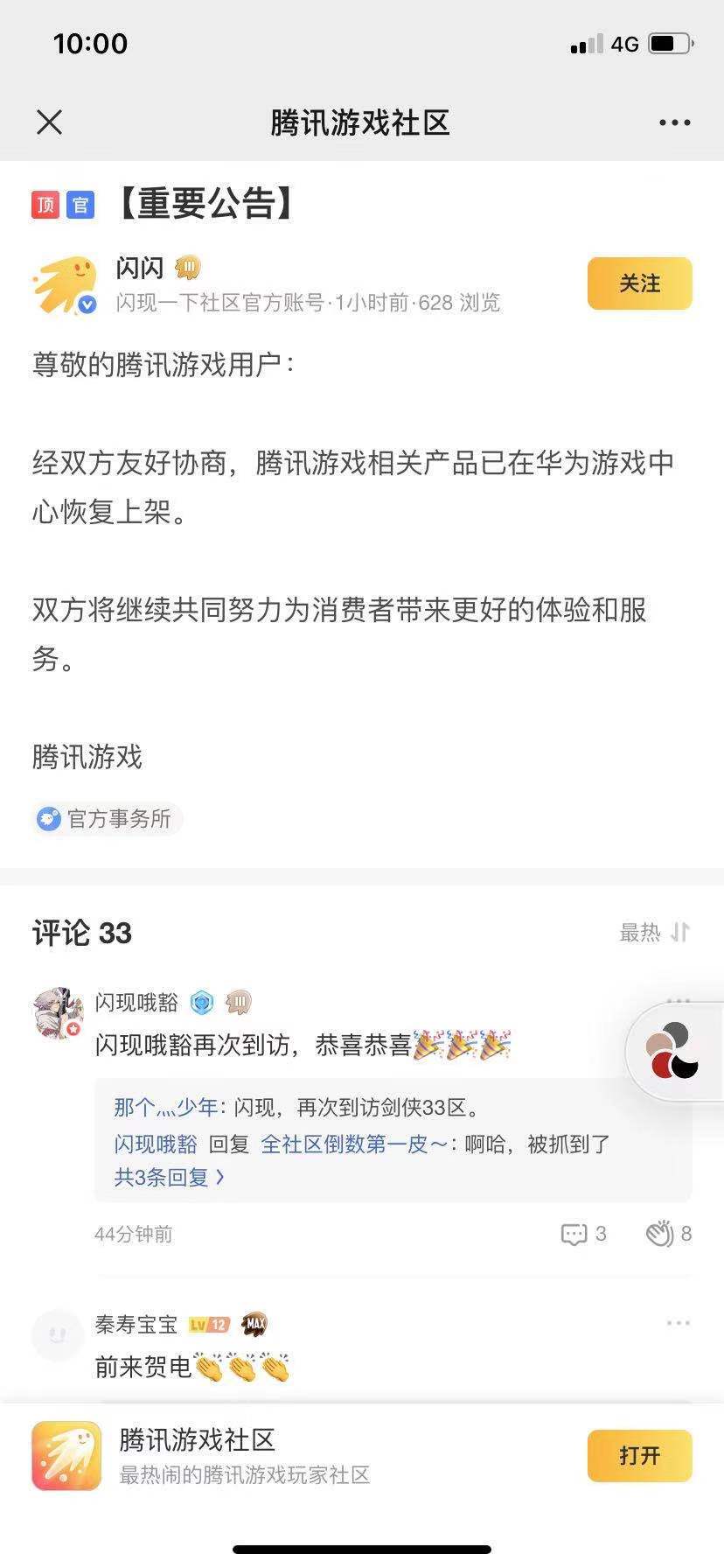Expand 共3条回复 replies

coord(169,1178)
